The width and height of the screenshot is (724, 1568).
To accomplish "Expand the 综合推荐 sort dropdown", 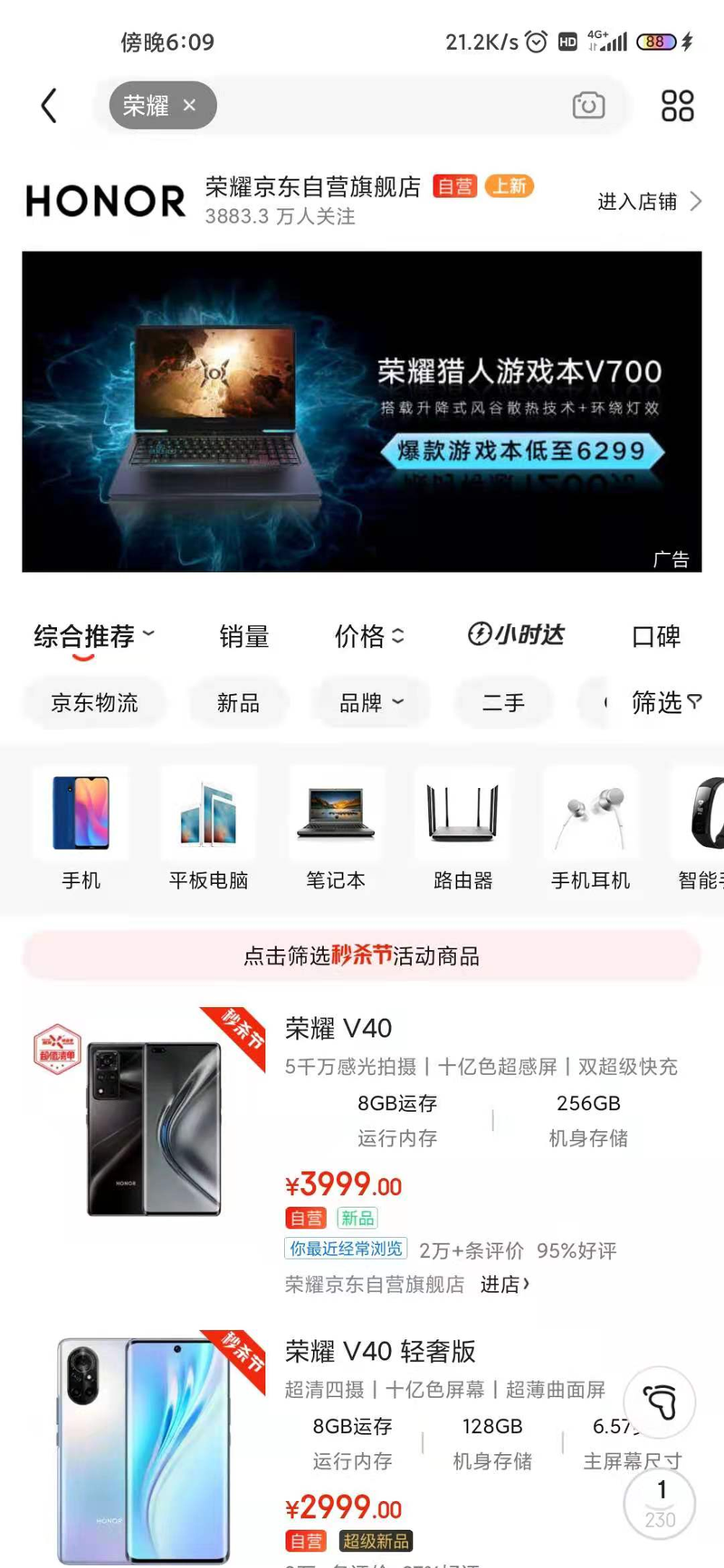I will tap(93, 637).
